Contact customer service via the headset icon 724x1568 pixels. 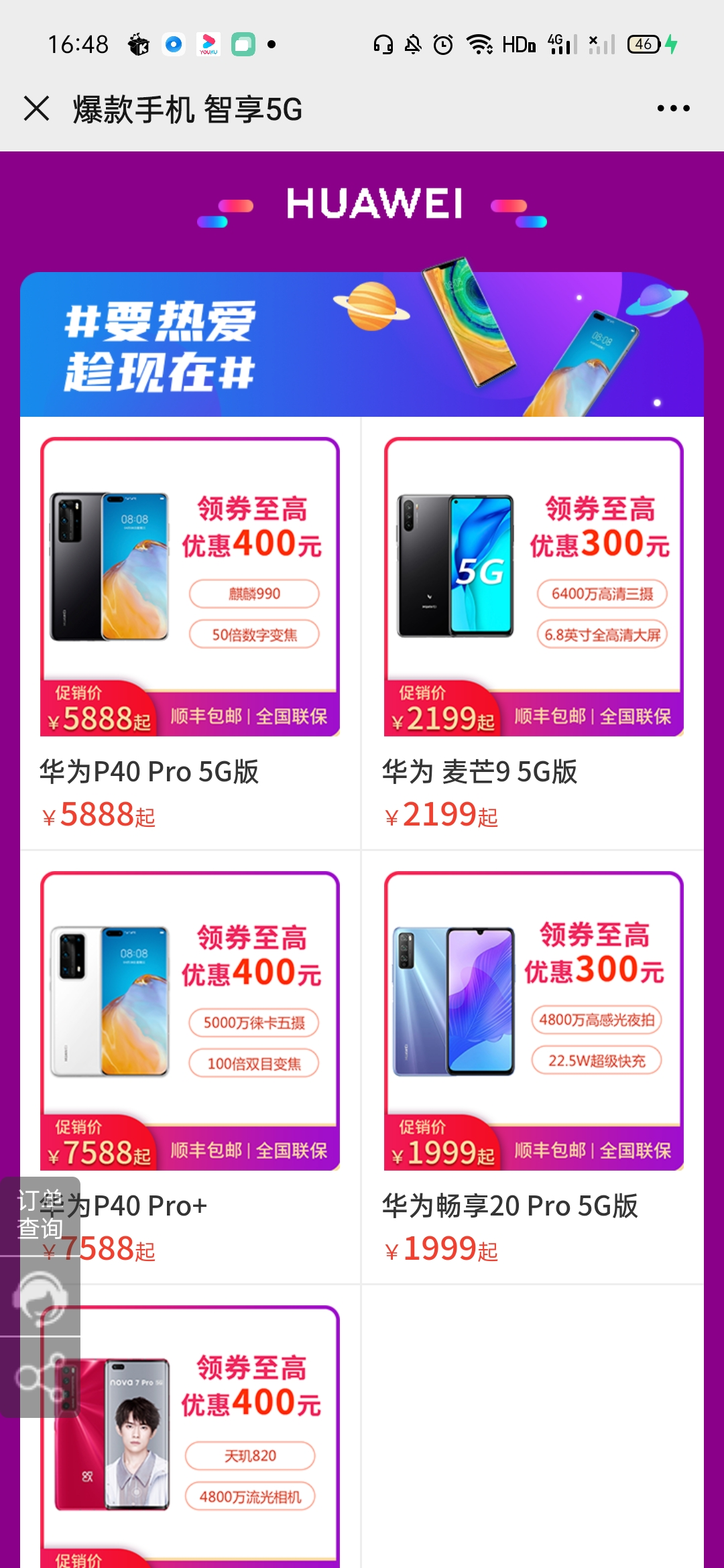coord(40,1297)
